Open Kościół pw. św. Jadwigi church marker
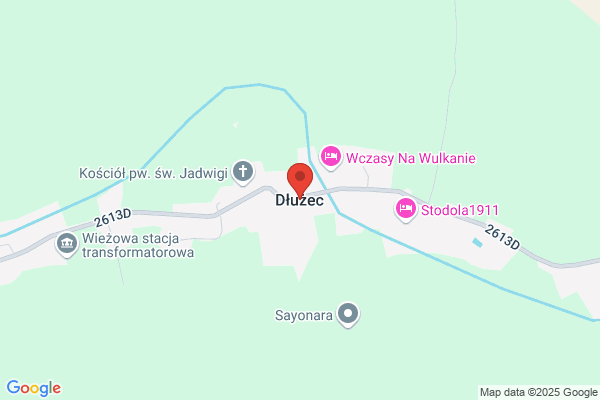 (243, 172)
